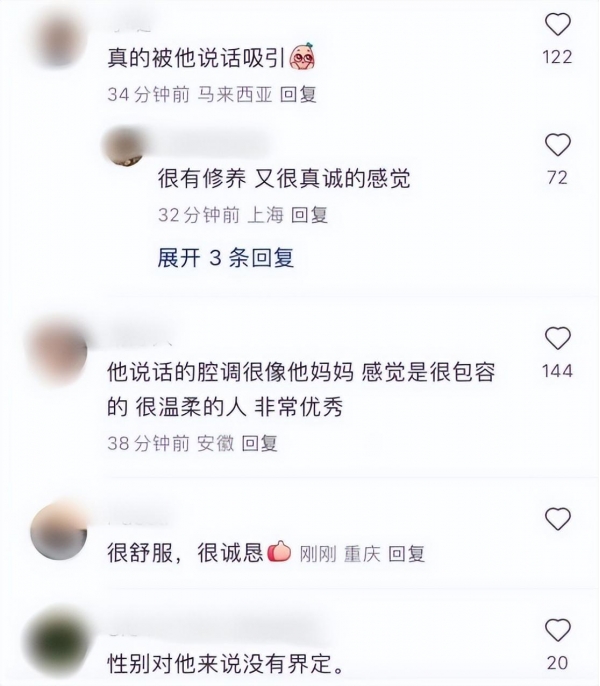Like the comment about 他说话的腔调很像他妈妈
This screenshot has width=600, height=686.
click(557, 338)
